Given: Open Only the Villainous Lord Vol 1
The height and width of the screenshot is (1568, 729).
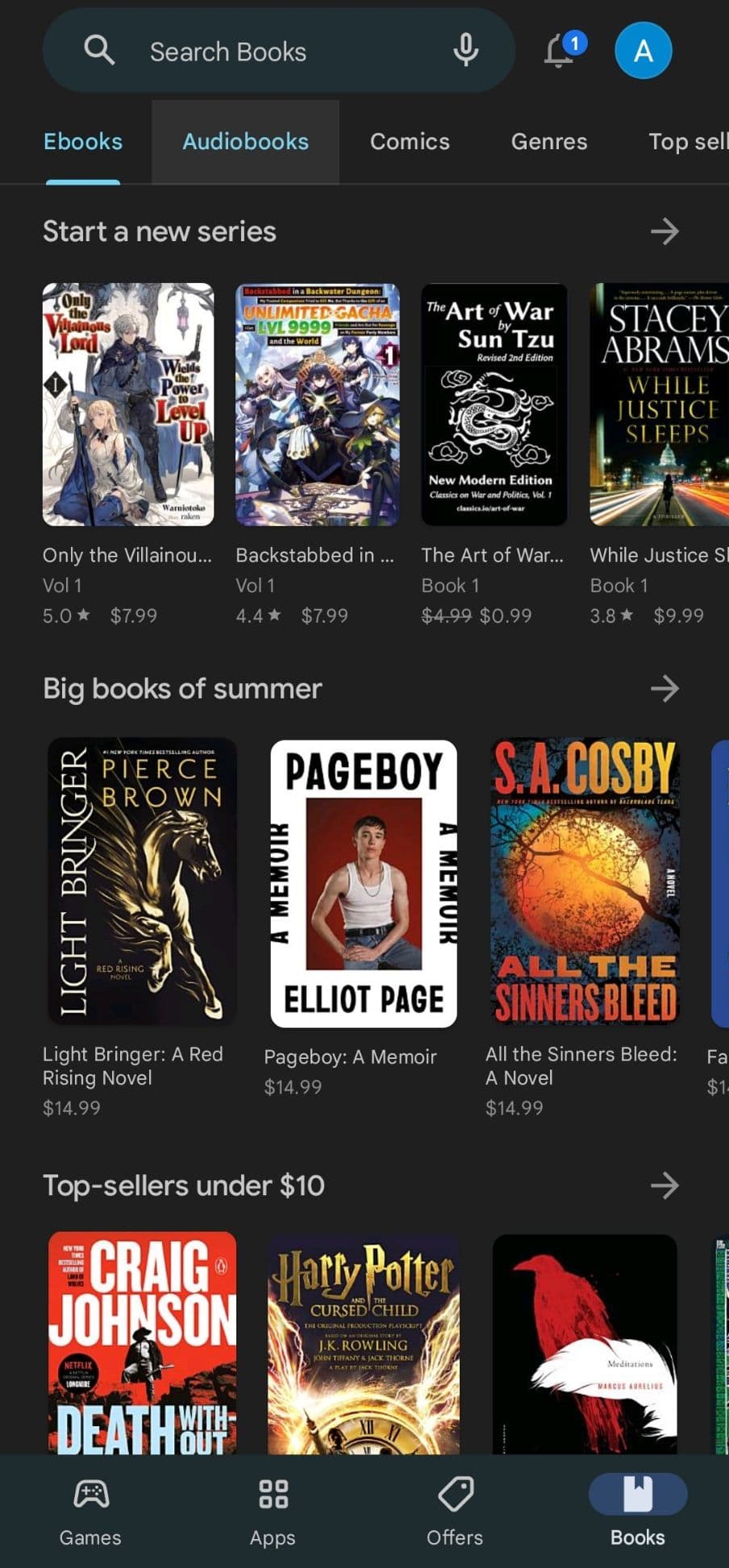Looking at the screenshot, I should (128, 404).
